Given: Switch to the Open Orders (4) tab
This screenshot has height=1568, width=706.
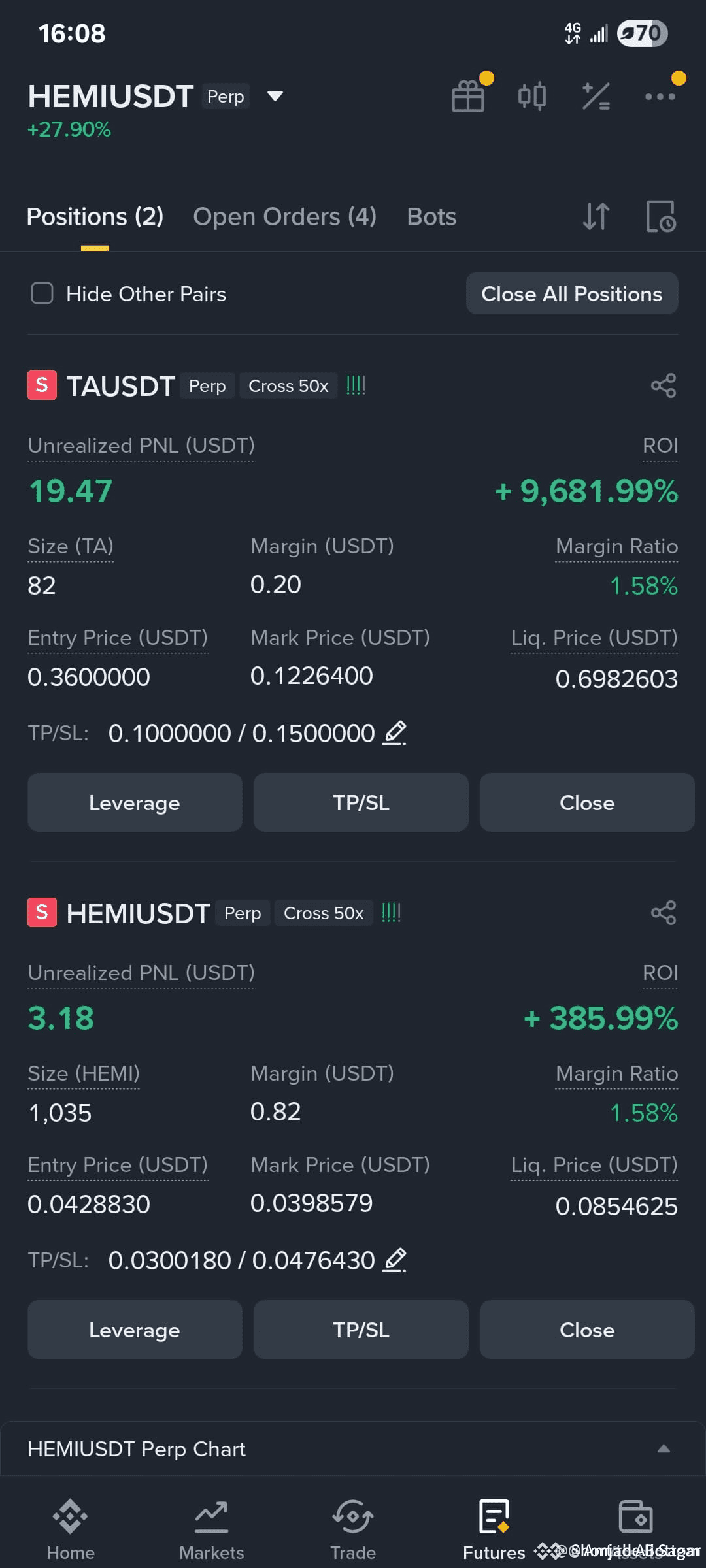Looking at the screenshot, I should (x=284, y=217).
